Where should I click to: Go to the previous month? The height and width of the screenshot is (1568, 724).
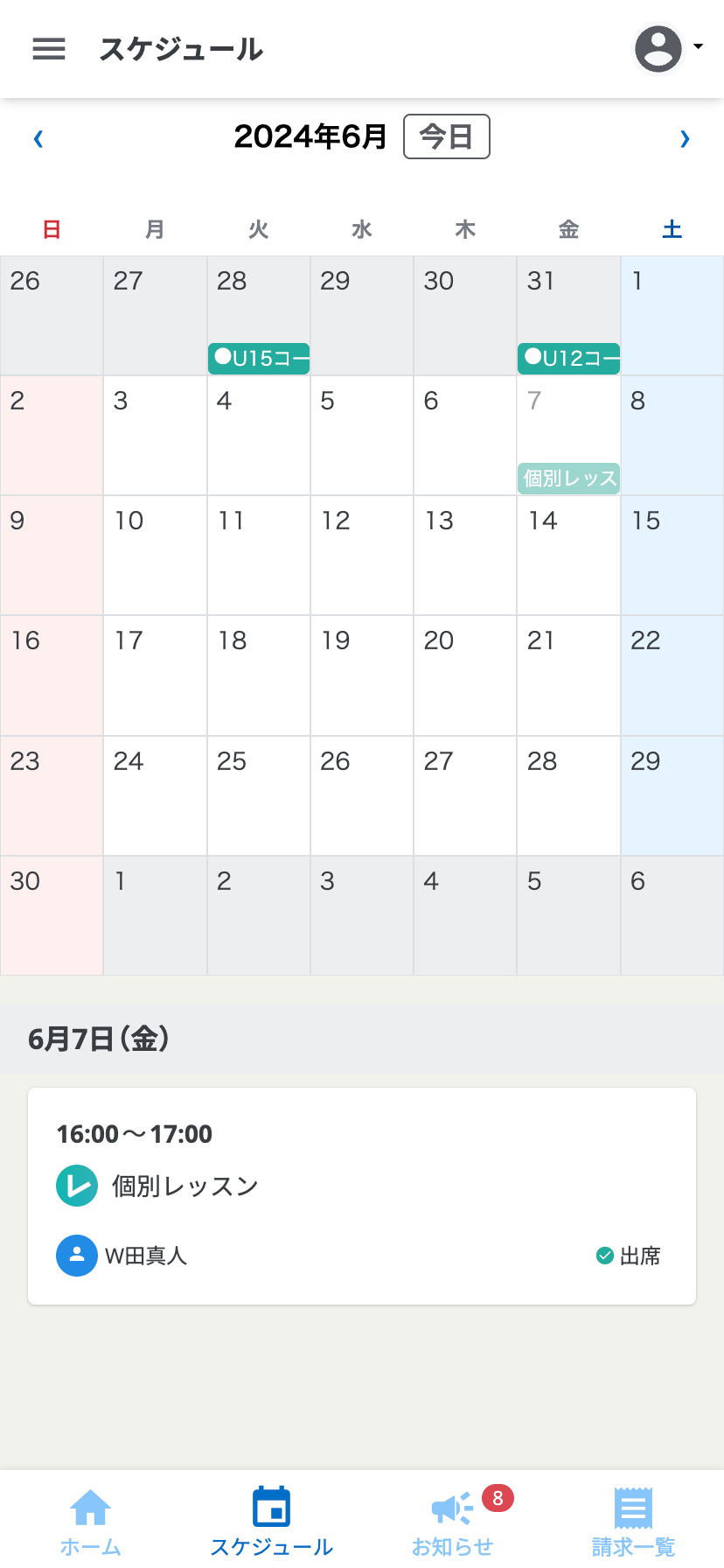(38, 138)
